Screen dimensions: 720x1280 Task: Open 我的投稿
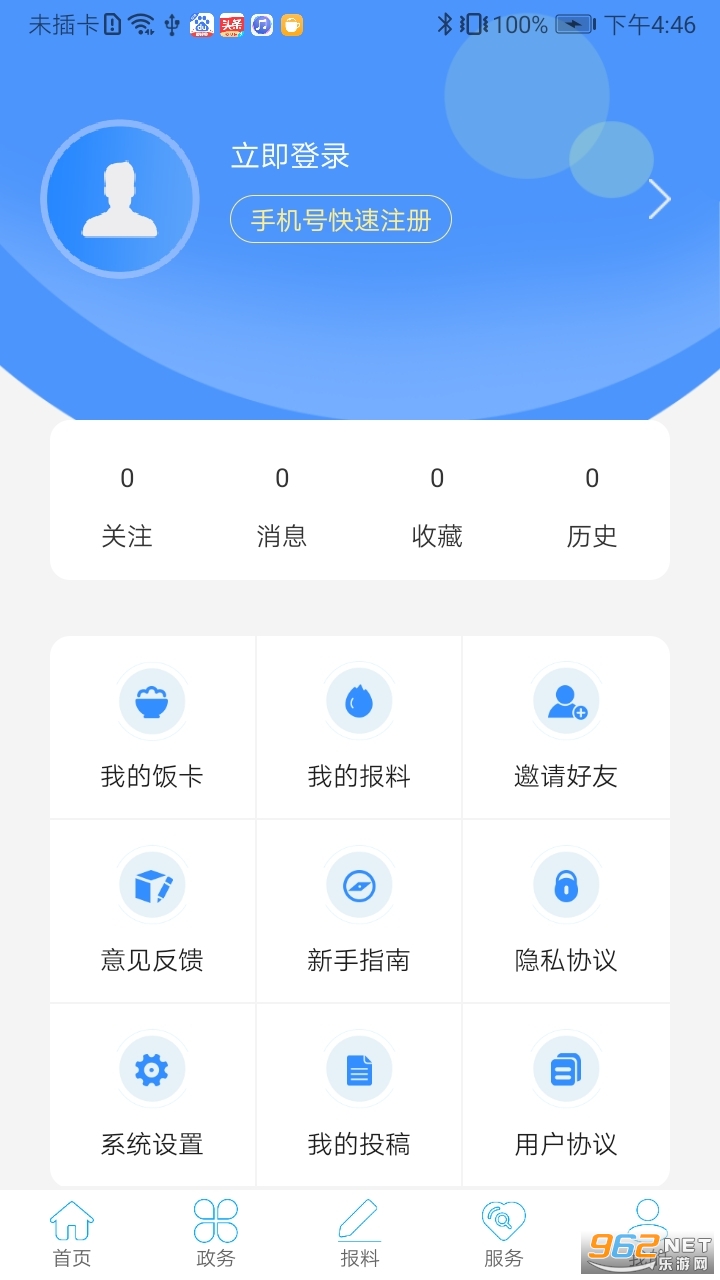pyautogui.click(x=359, y=1095)
